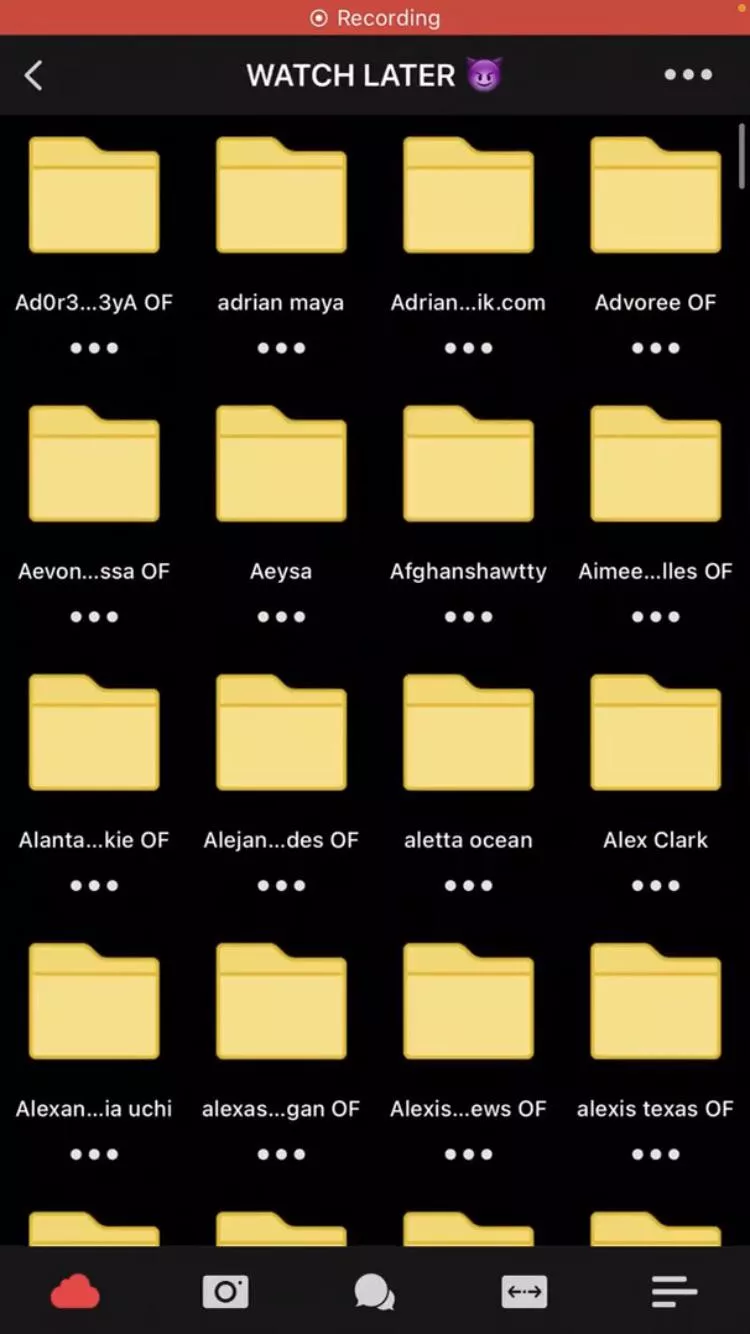
Task: Open the Aeysa folder
Action: pyautogui.click(x=281, y=465)
